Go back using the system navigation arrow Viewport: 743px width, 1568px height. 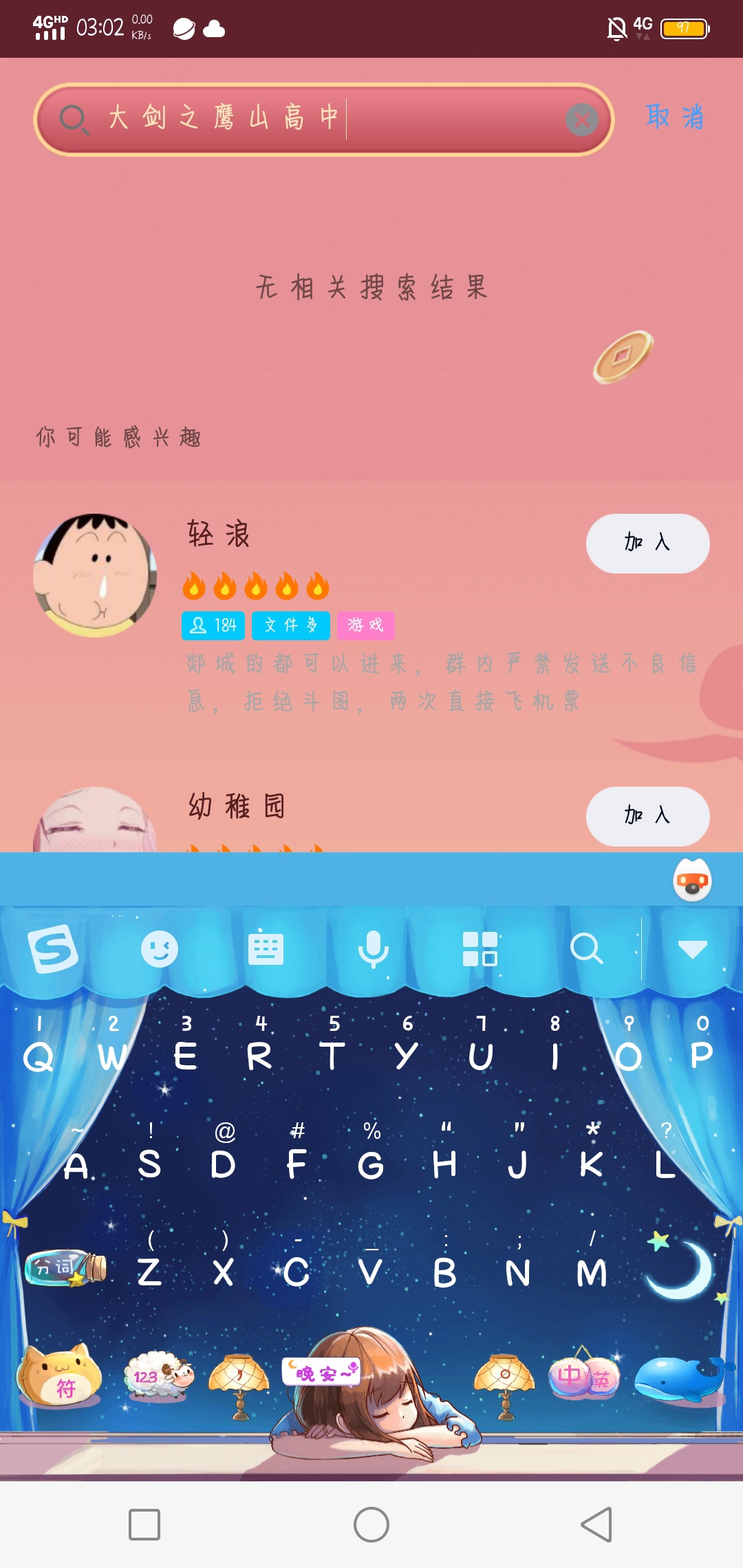tap(596, 1525)
